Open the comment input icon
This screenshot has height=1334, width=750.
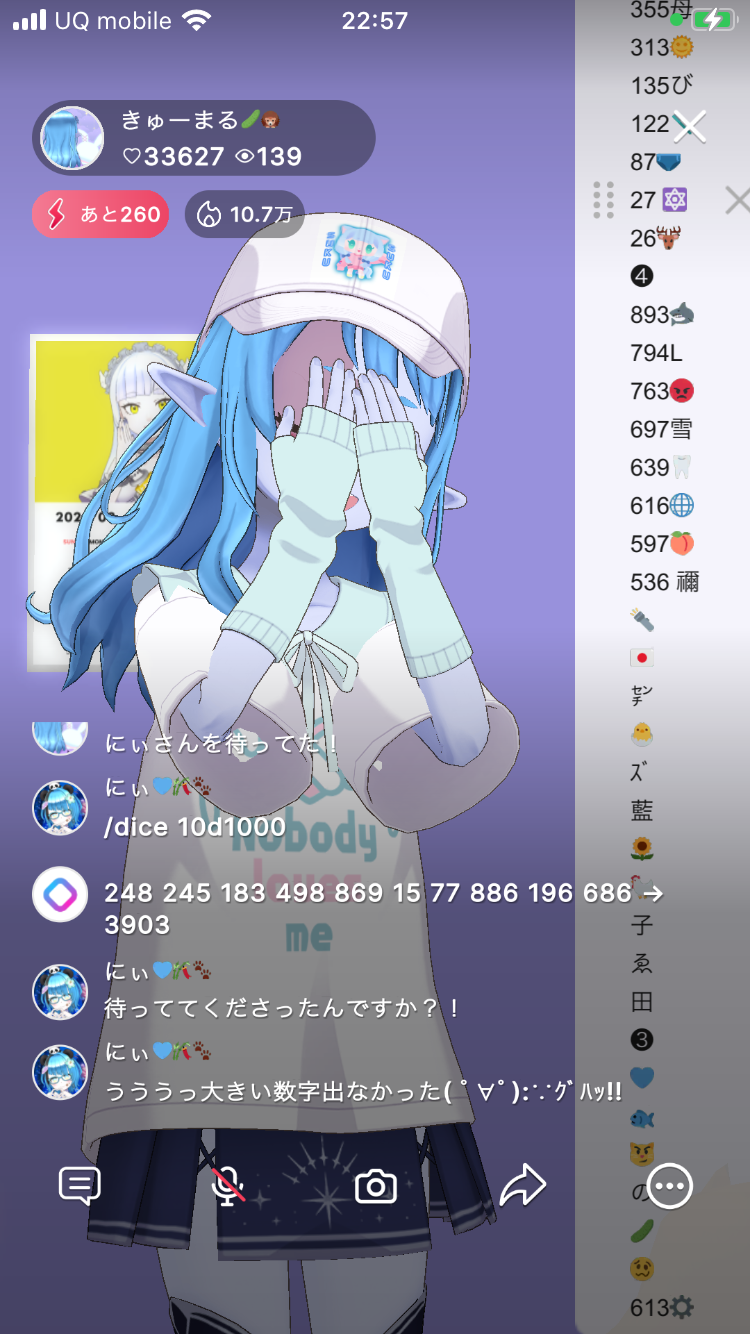[79, 1186]
